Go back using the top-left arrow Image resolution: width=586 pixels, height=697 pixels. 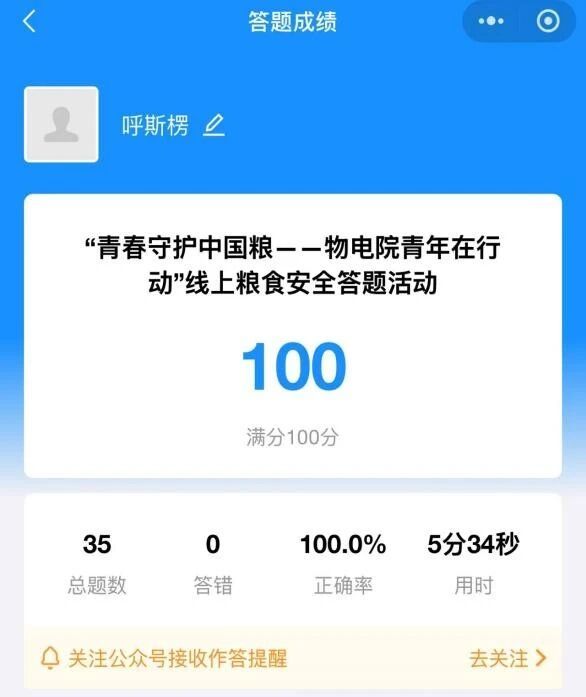pyautogui.click(x=29, y=21)
